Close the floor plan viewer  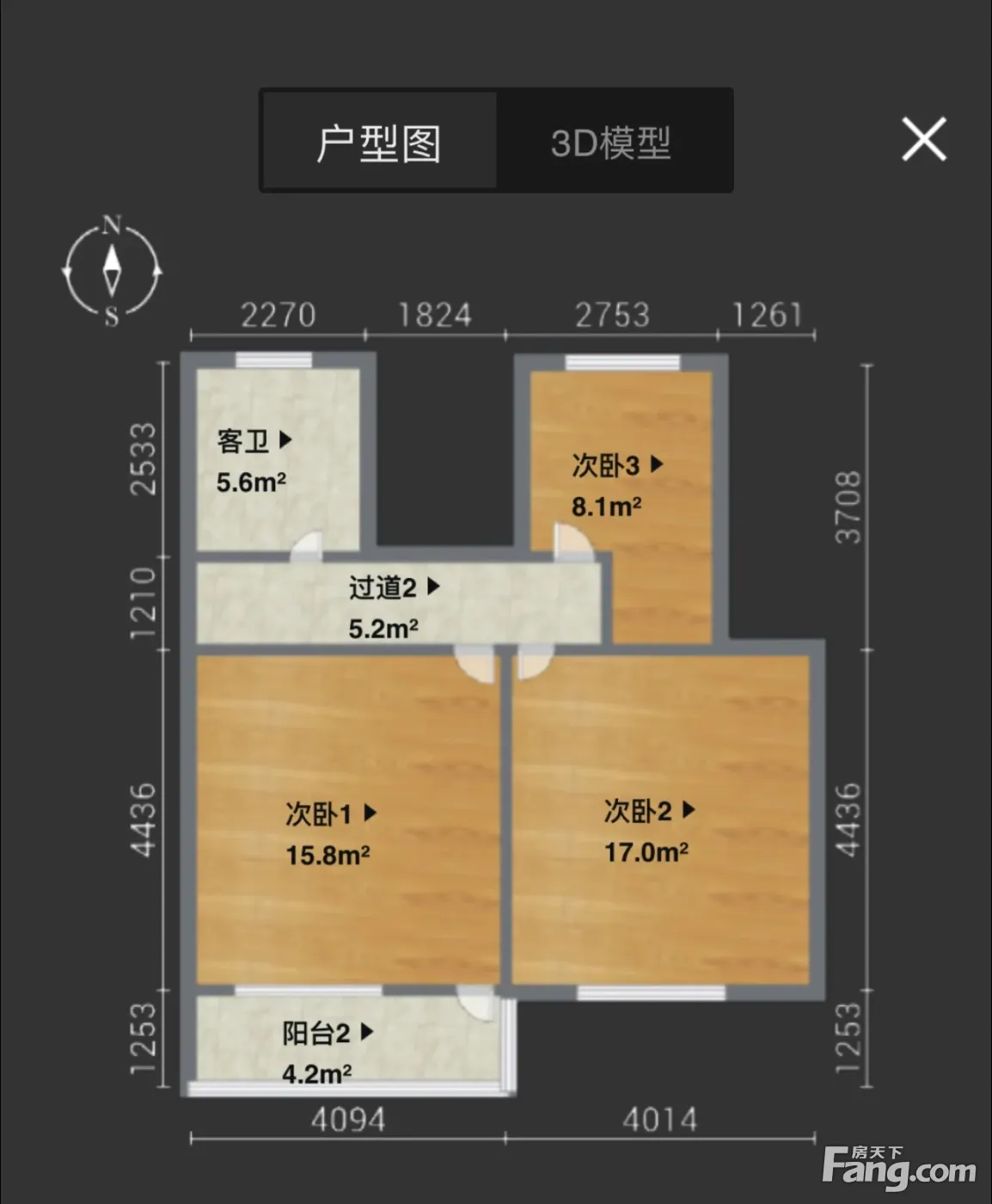tap(924, 139)
